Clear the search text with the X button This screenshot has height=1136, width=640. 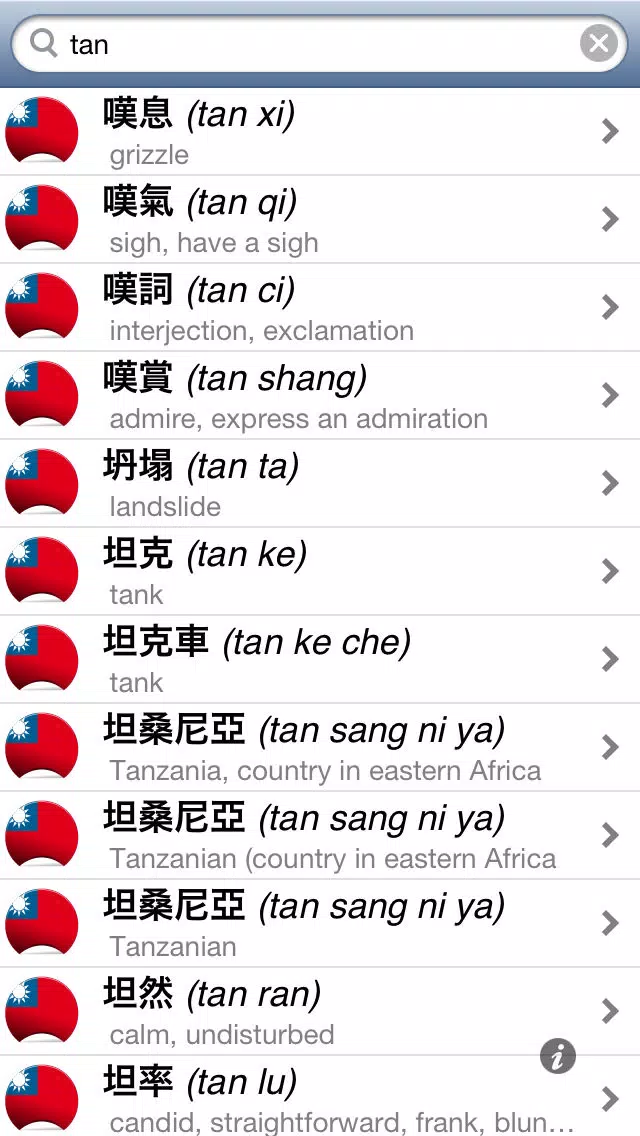(x=599, y=44)
